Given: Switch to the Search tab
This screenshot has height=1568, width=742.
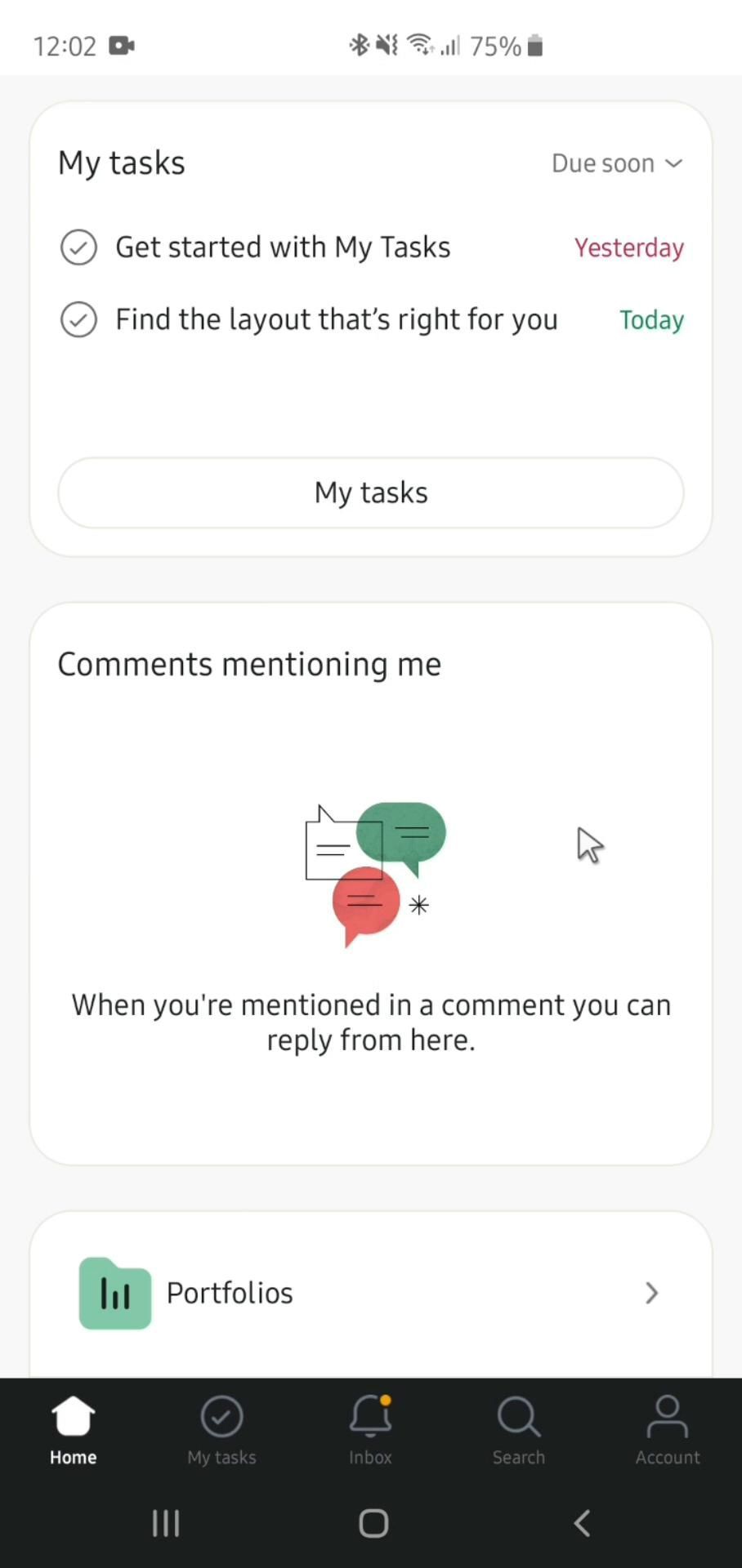Looking at the screenshot, I should pos(518,1429).
